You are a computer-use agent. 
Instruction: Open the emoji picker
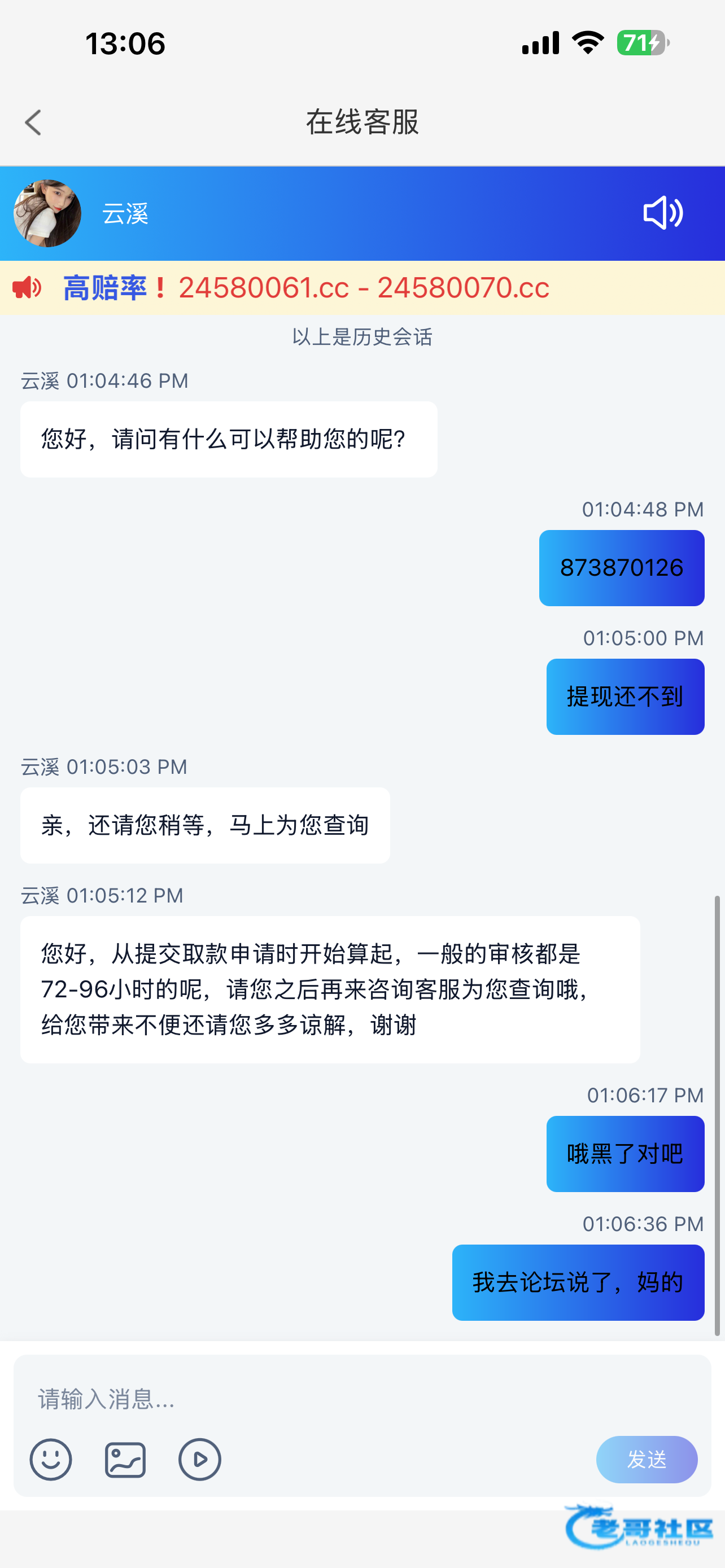pyautogui.click(x=50, y=1460)
